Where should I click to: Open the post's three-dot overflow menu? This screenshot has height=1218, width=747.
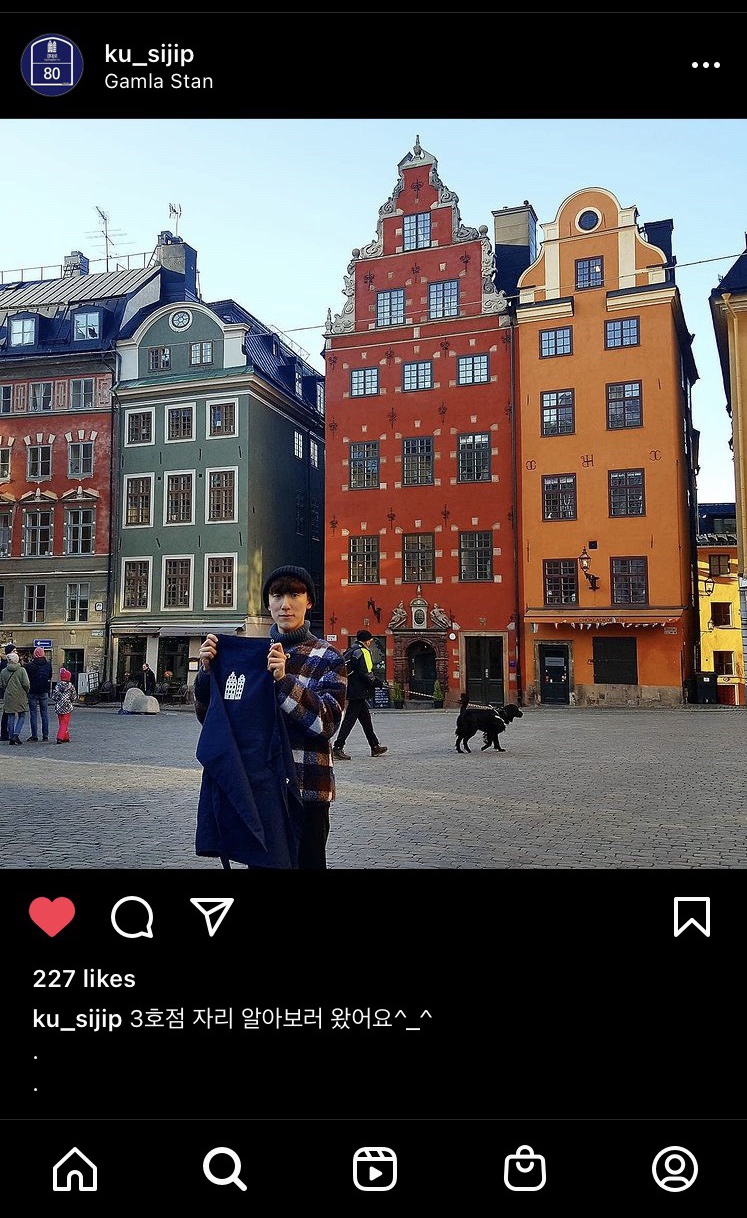tap(705, 65)
